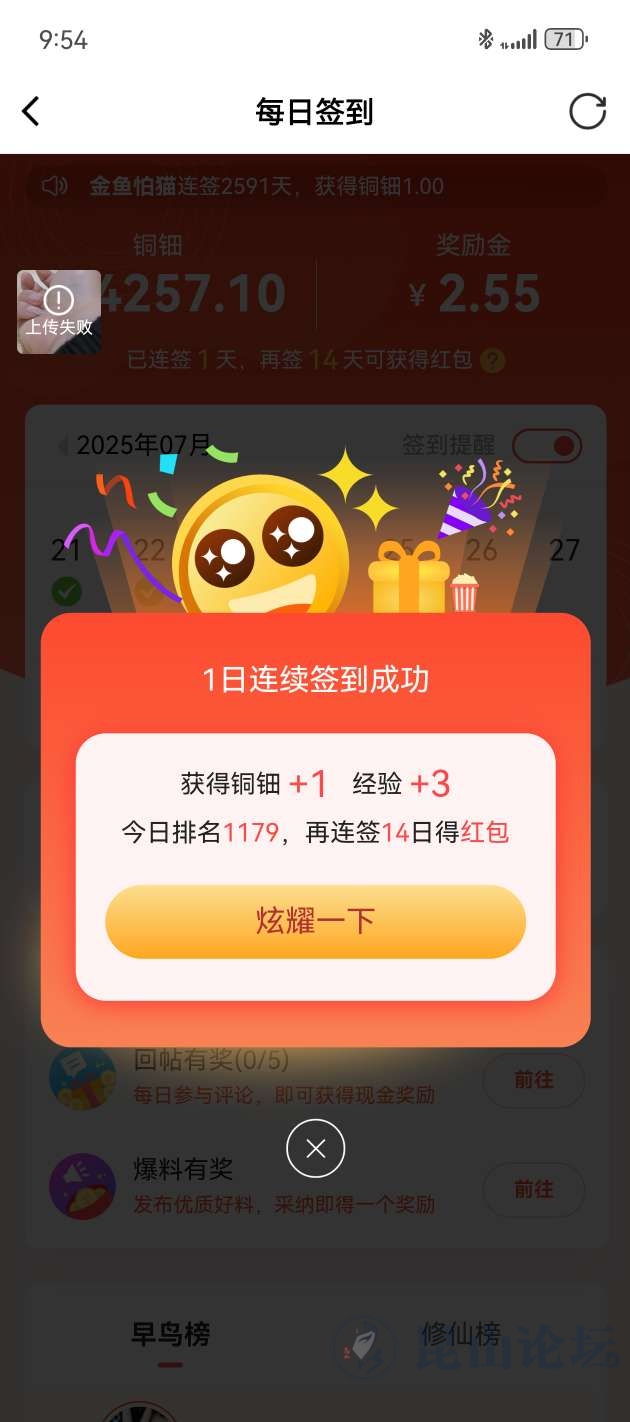
Task: Go back from 每日签到 page
Action: coord(32,111)
